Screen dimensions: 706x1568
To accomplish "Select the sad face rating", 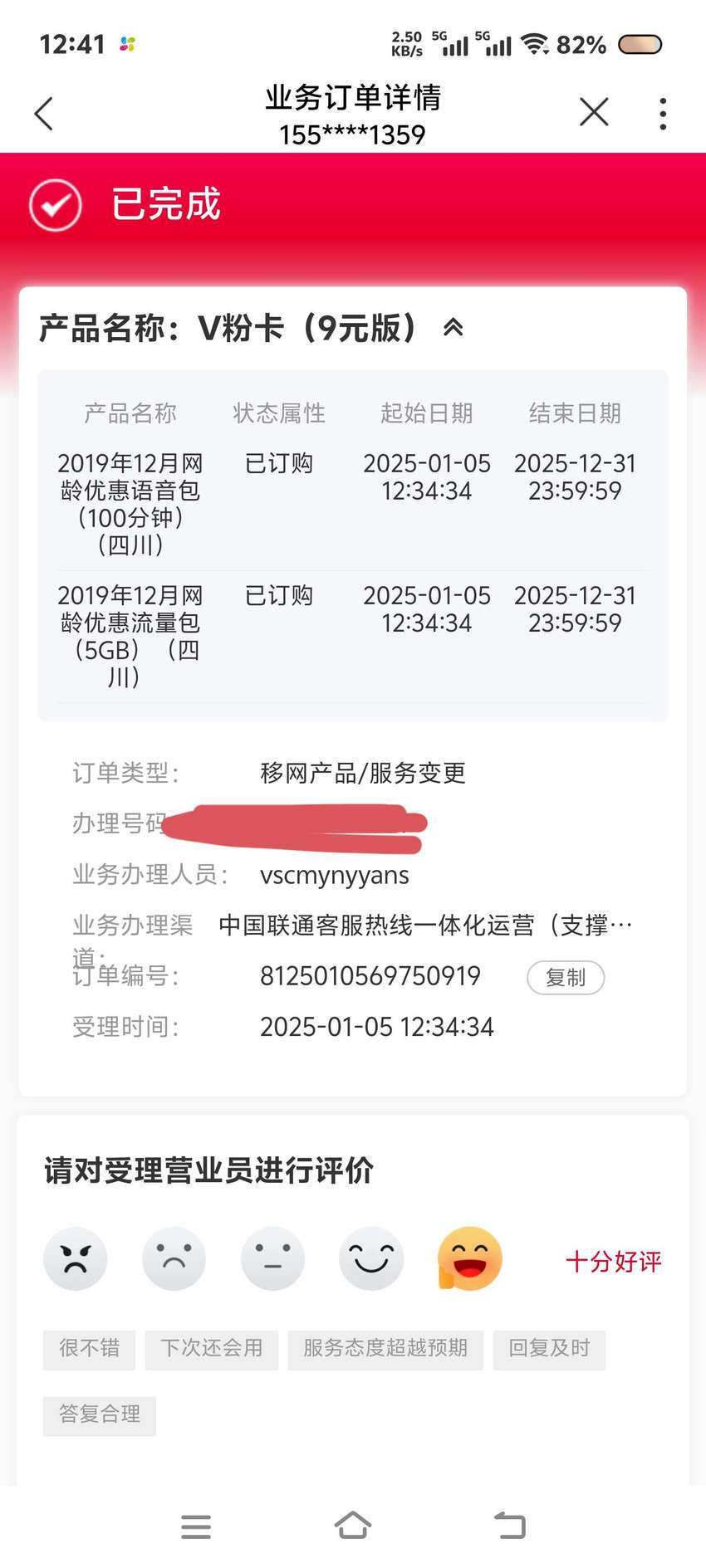I will [x=174, y=1259].
